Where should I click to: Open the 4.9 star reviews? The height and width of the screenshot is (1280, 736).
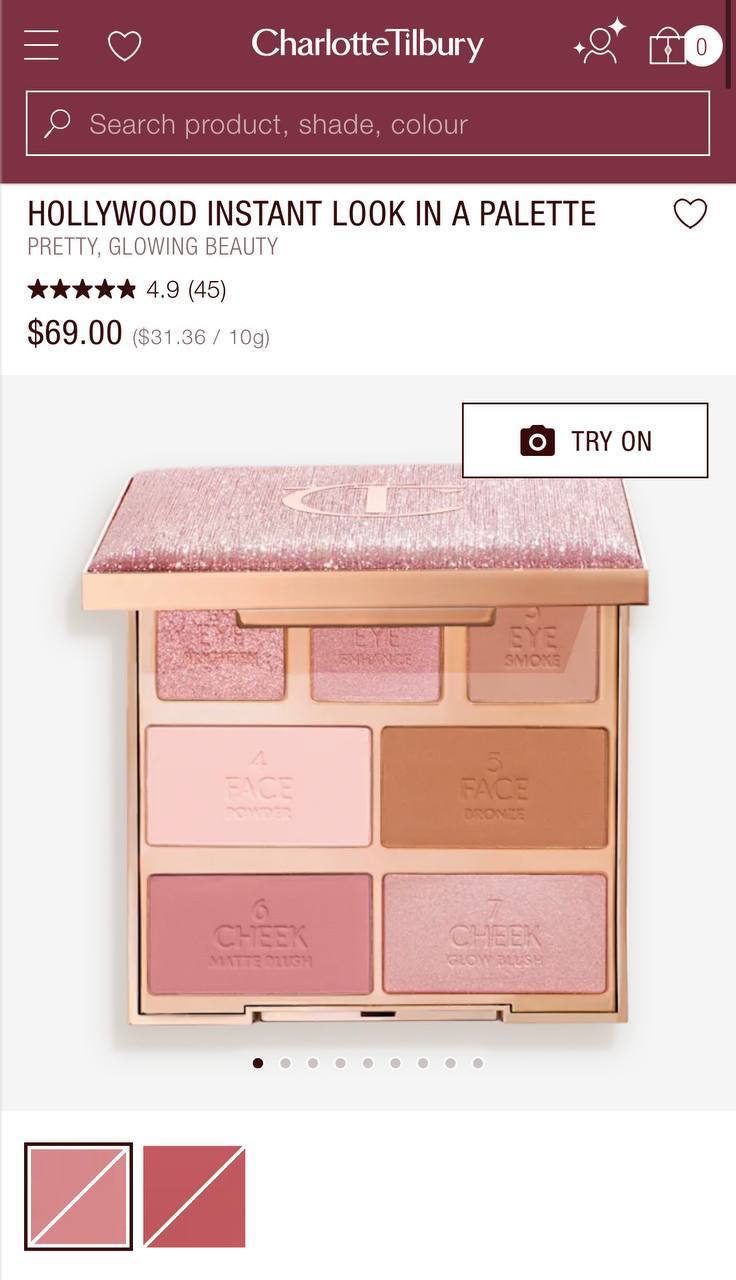pos(127,290)
